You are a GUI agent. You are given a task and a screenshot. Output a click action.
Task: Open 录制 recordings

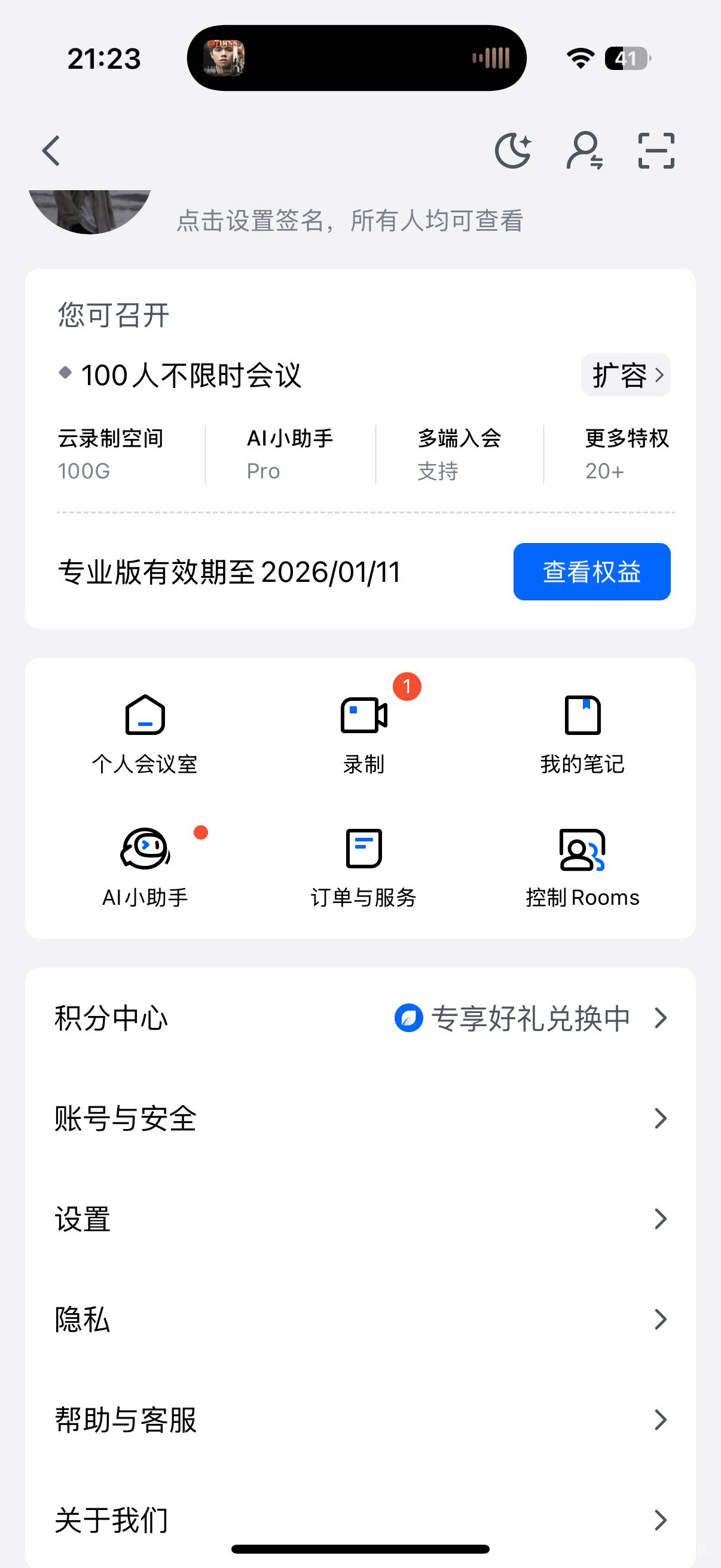pyautogui.click(x=364, y=734)
